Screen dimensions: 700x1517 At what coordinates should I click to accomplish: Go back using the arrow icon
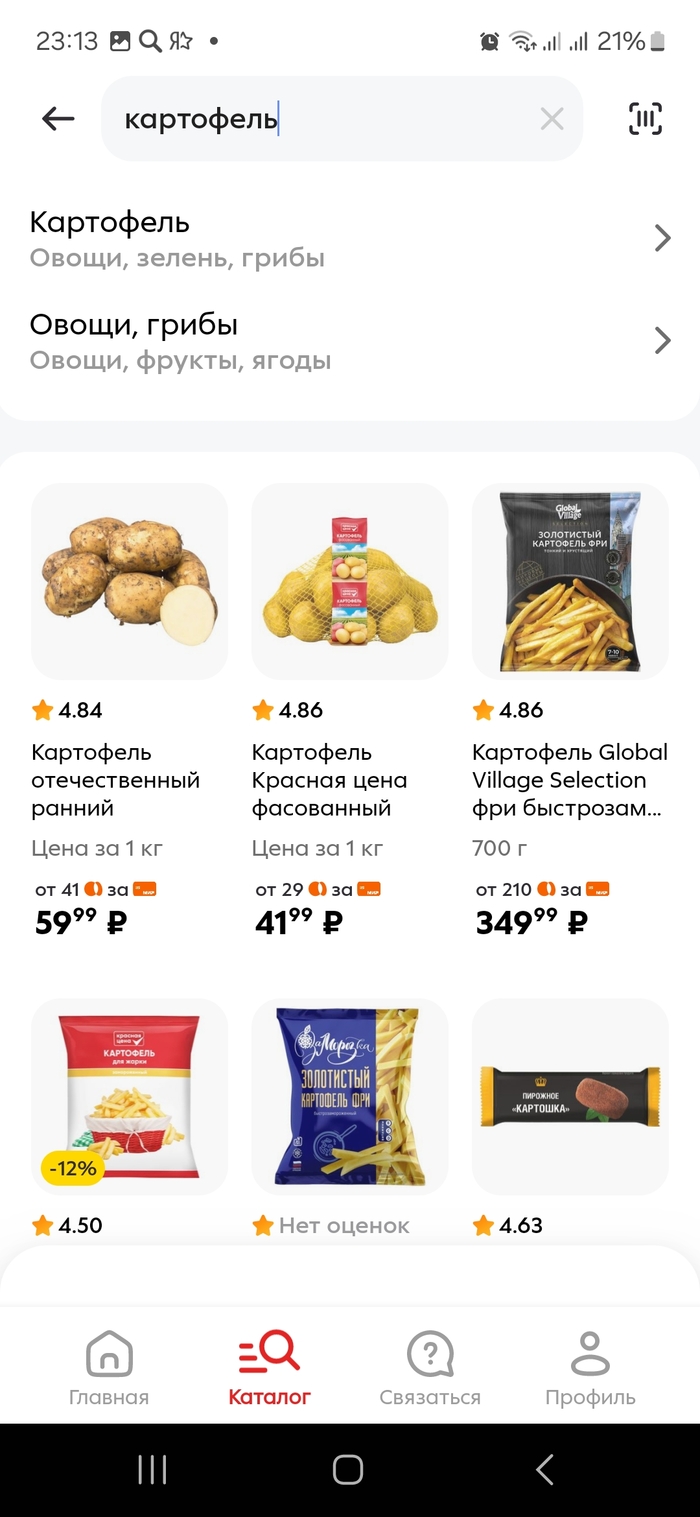pos(58,119)
